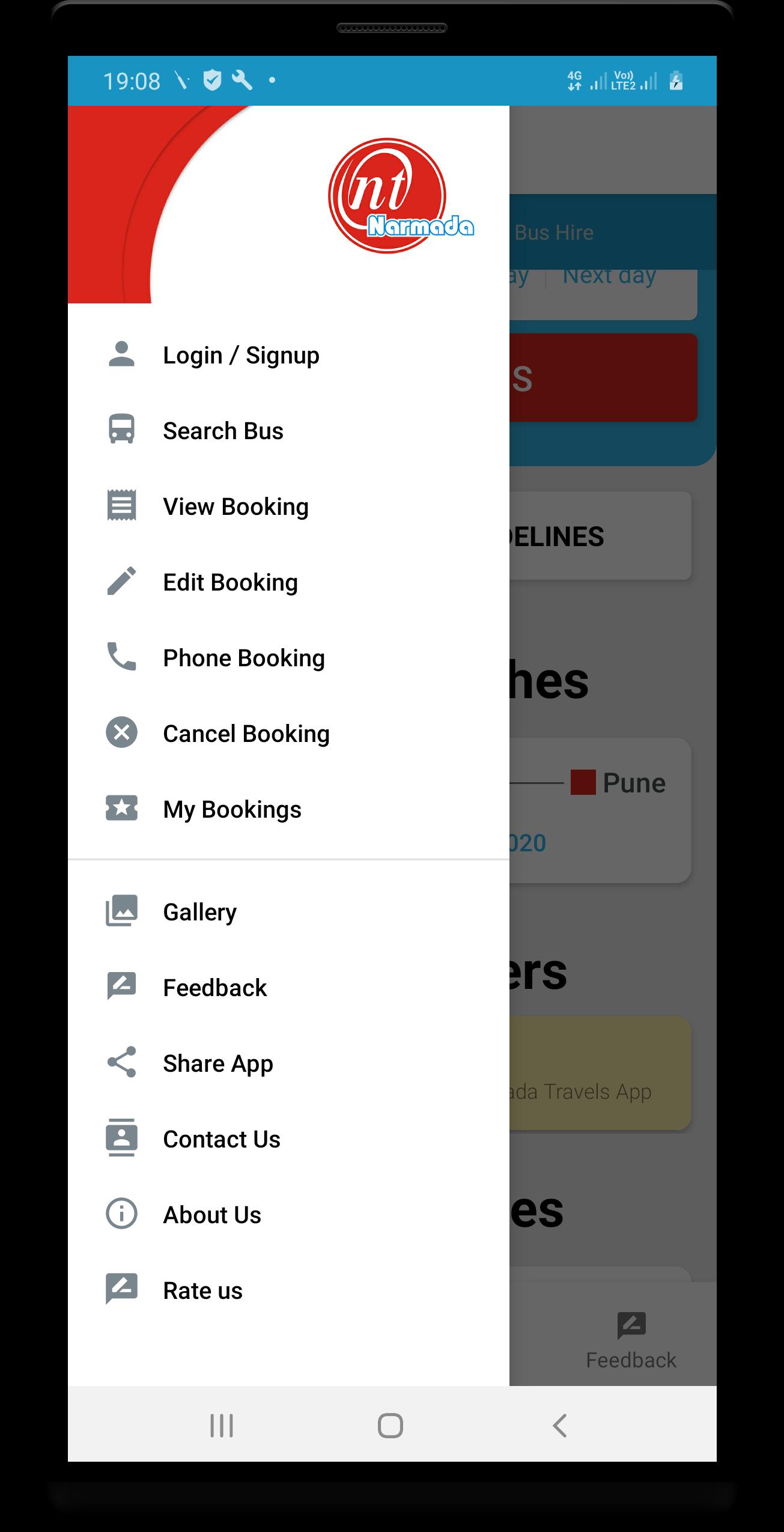The height and width of the screenshot is (1532, 784).
Task: Open the Gallery
Action: [288, 912]
